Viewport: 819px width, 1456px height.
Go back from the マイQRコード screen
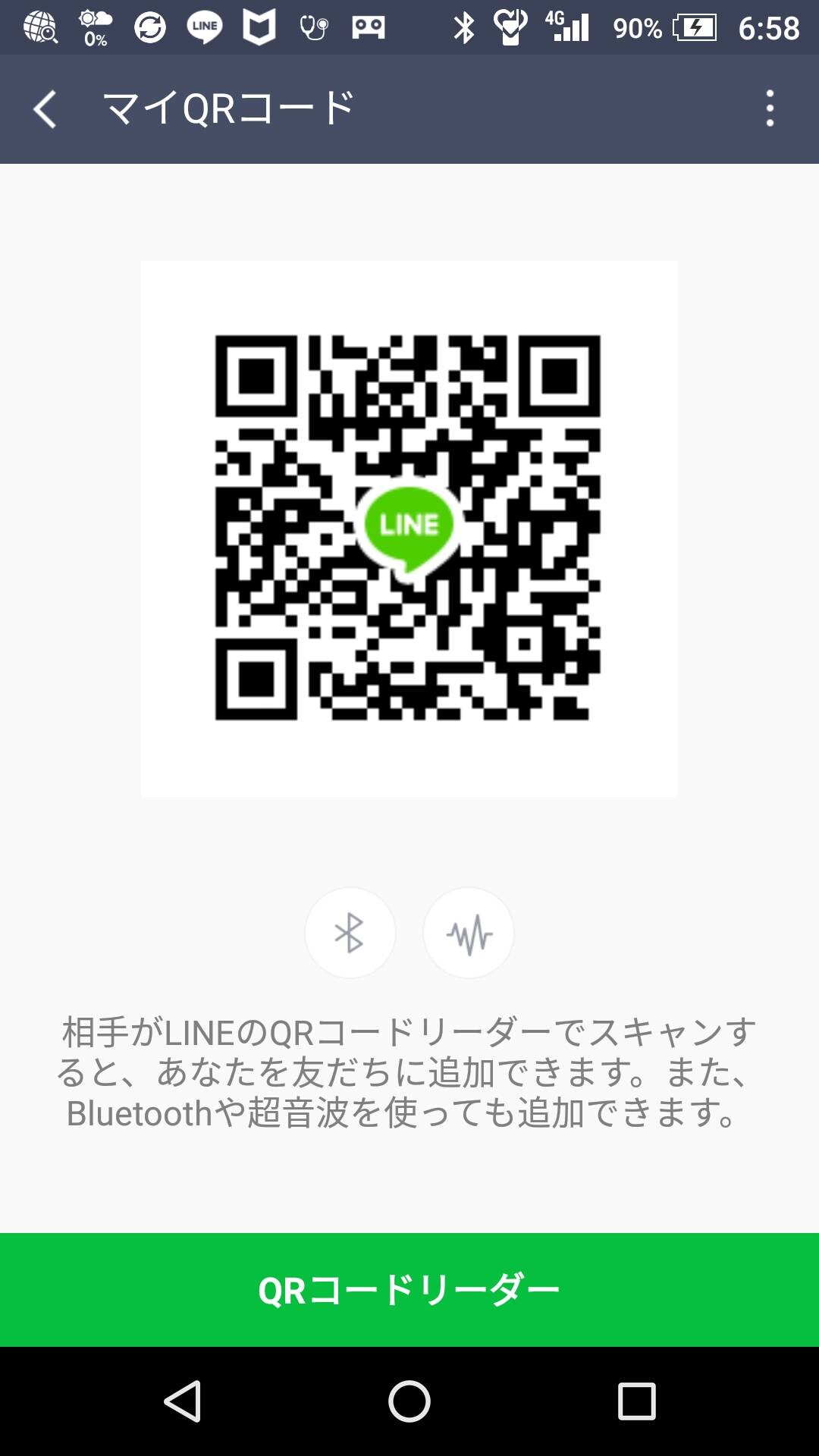45,109
